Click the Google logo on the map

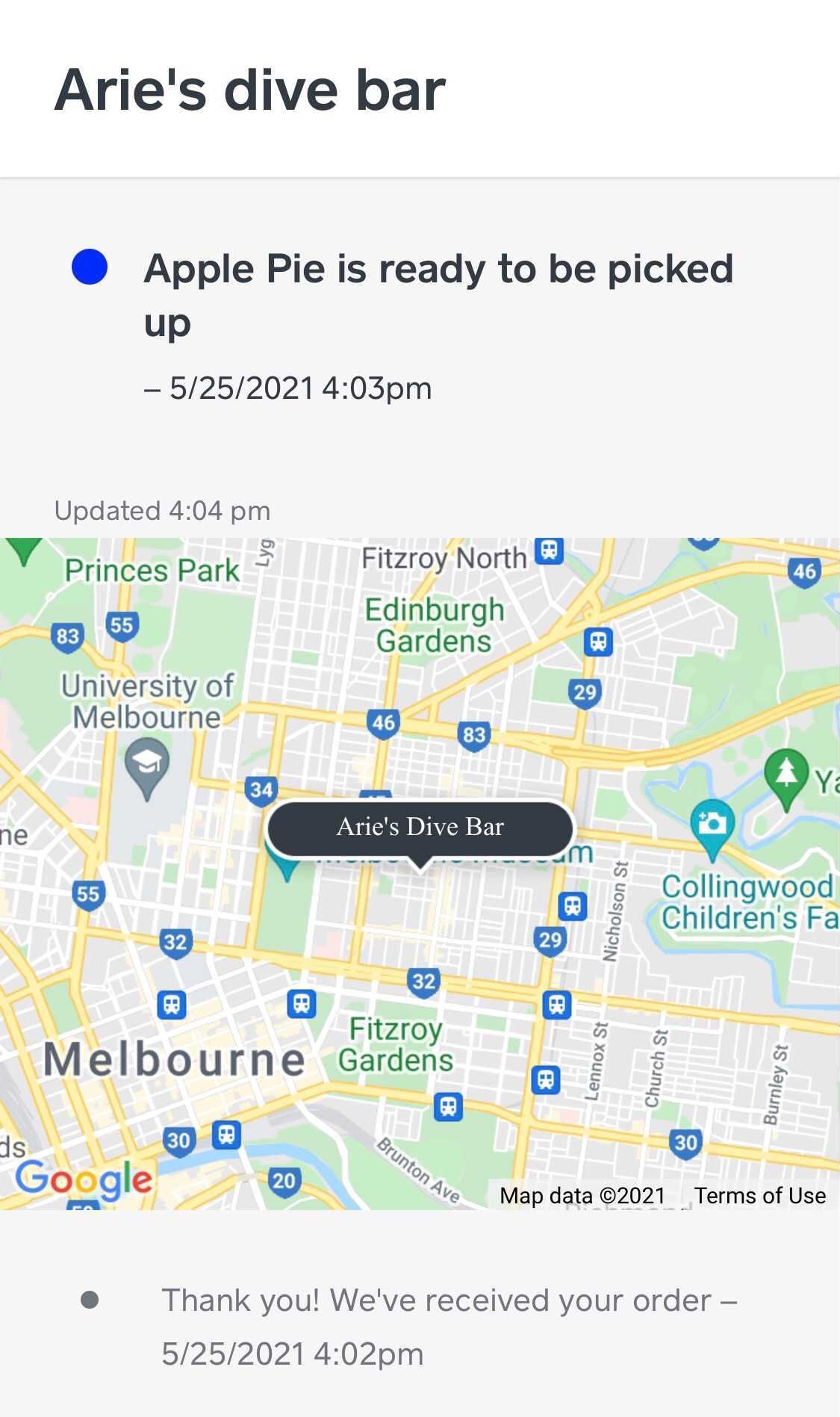(x=84, y=1179)
